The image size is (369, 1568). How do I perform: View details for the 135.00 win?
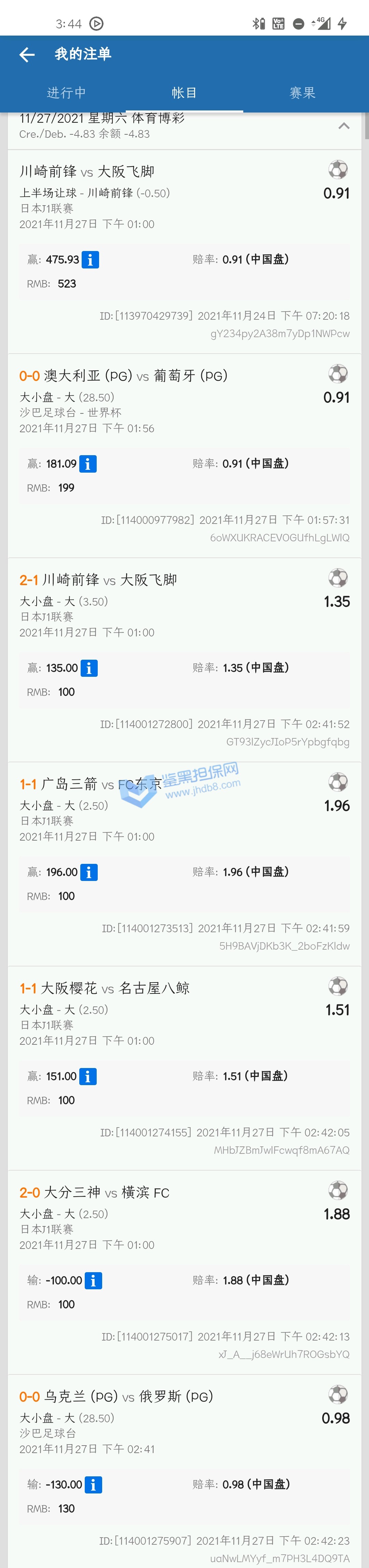89,668
